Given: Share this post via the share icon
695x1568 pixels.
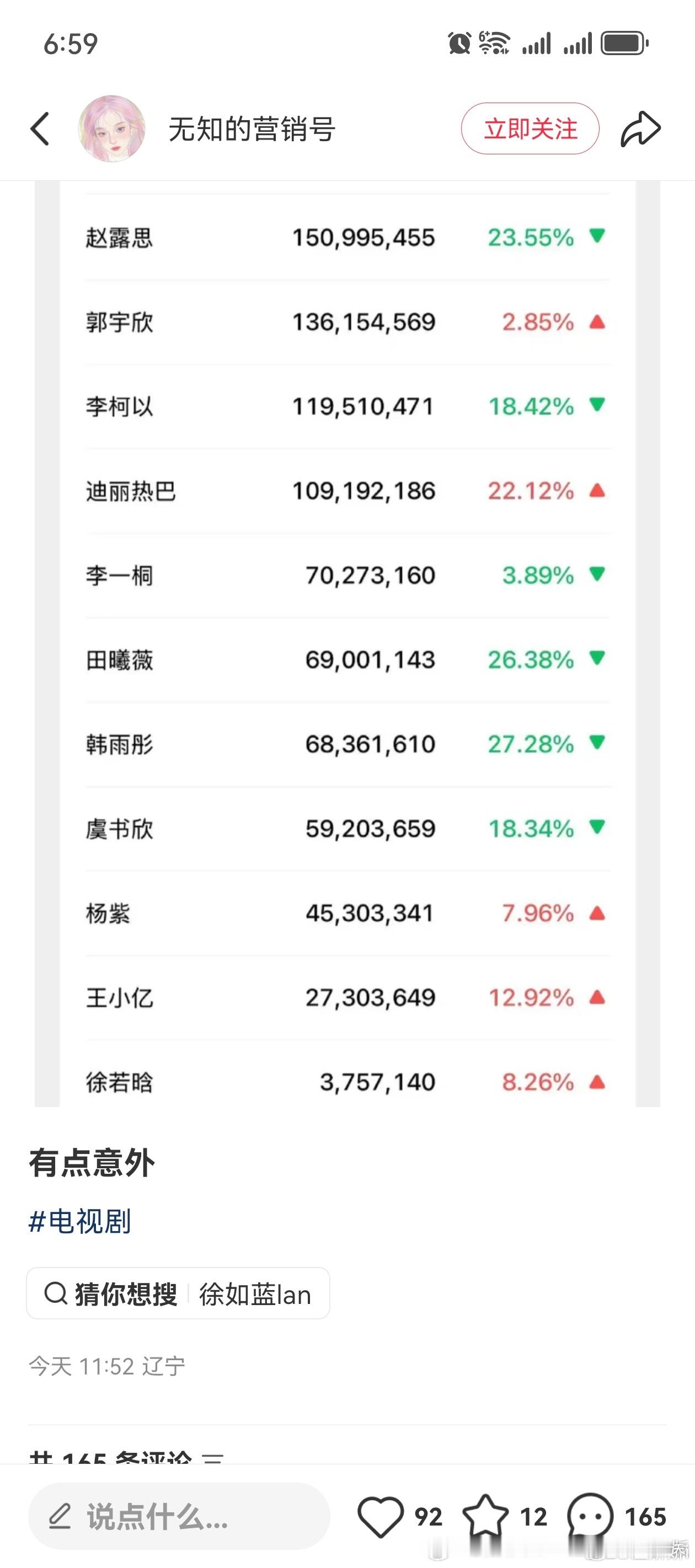Looking at the screenshot, I should 641,128.
